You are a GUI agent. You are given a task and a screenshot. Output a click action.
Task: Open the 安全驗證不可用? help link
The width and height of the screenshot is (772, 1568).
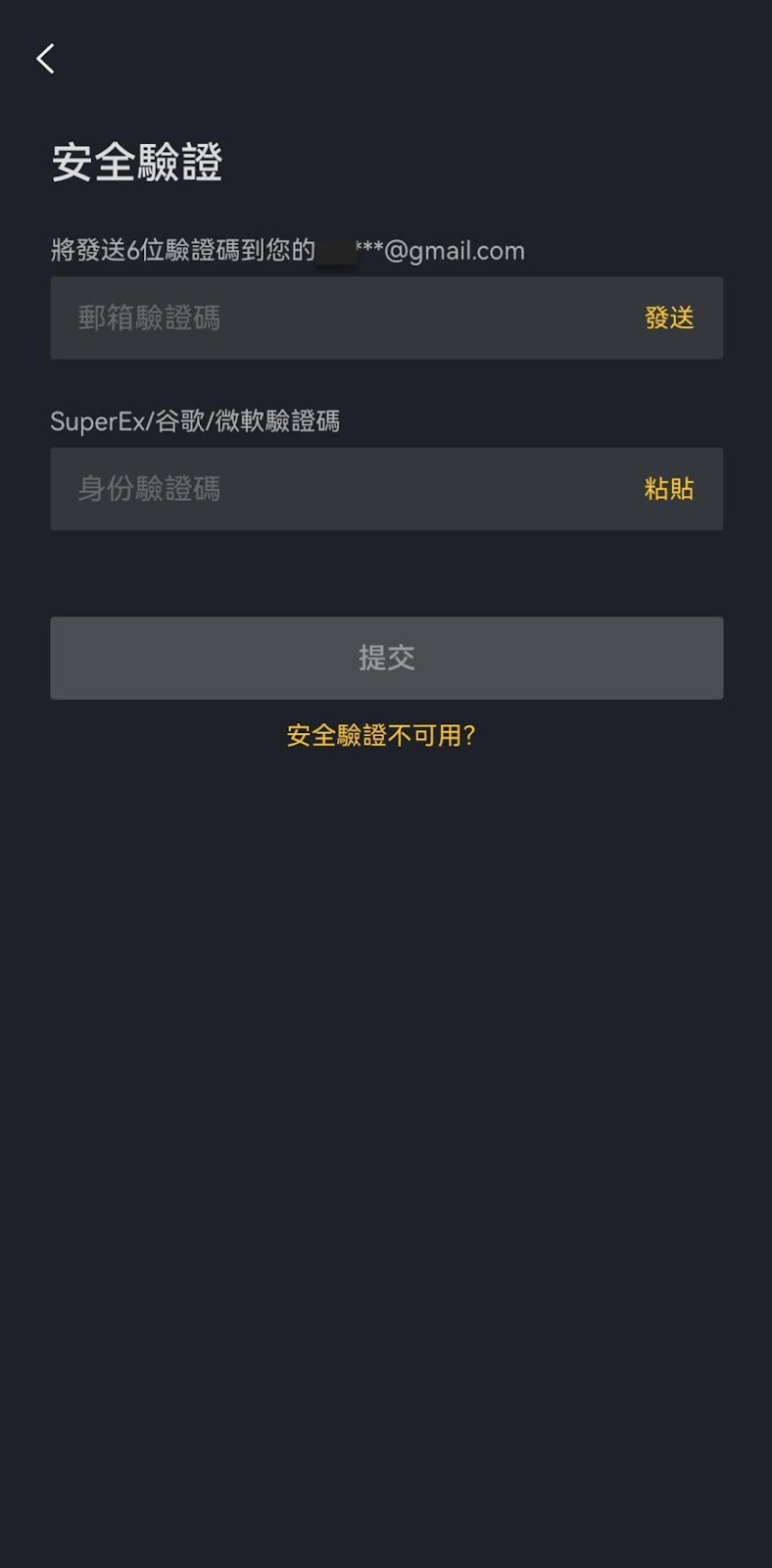(381, 735)
